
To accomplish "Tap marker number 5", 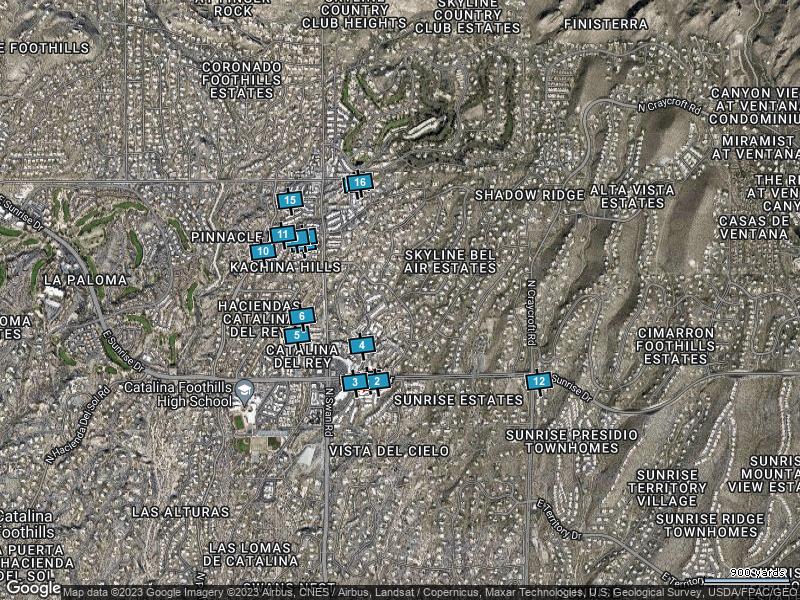I will (297, 335).
